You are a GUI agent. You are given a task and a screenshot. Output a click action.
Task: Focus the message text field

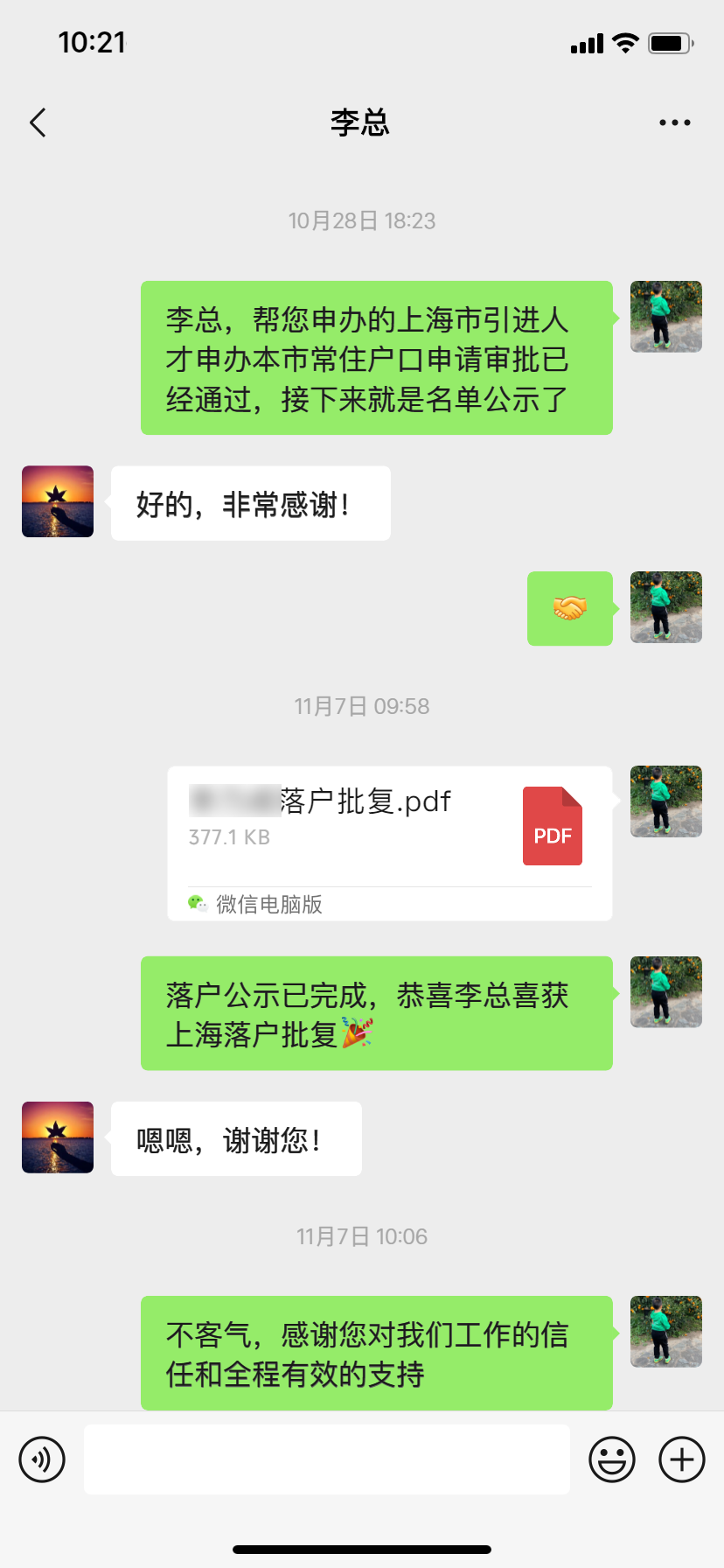tap(327, 1459)
